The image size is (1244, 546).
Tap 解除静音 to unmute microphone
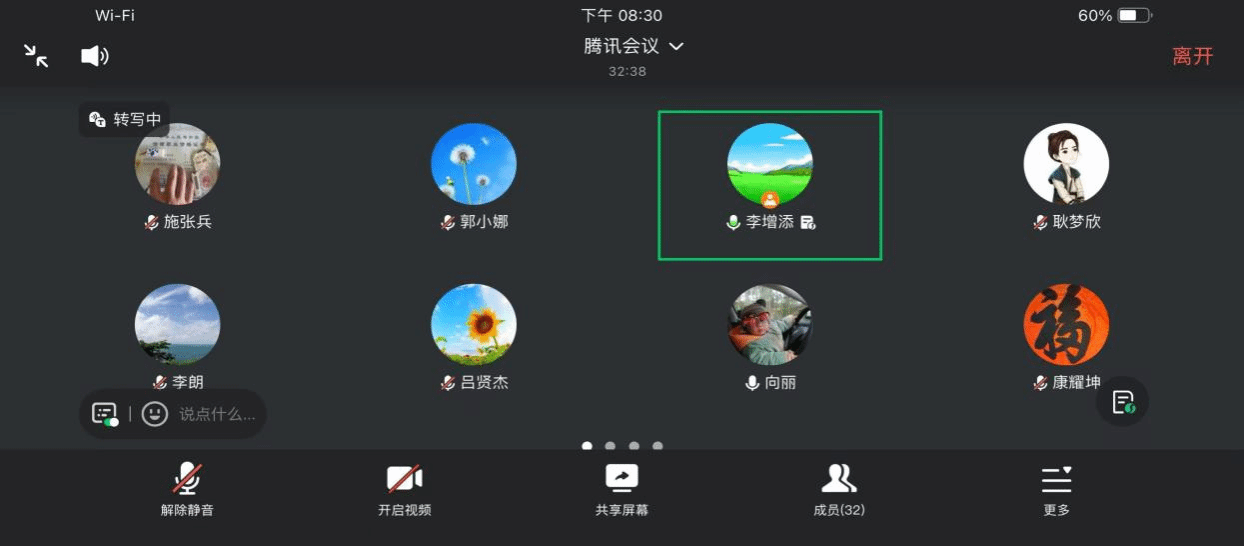point(187,490)
